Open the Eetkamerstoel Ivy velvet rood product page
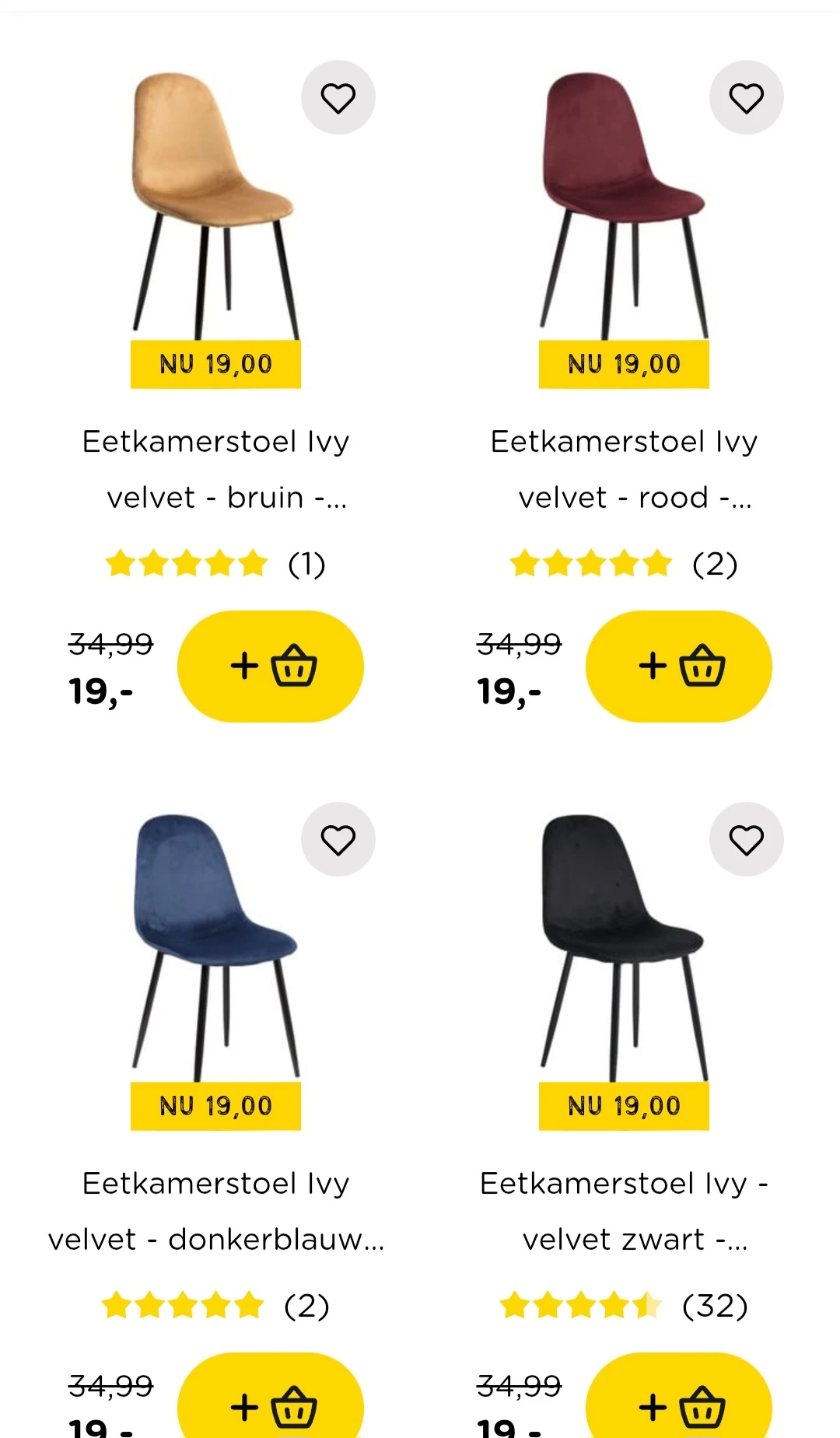 pyautogui.click(x=624, y=467)
